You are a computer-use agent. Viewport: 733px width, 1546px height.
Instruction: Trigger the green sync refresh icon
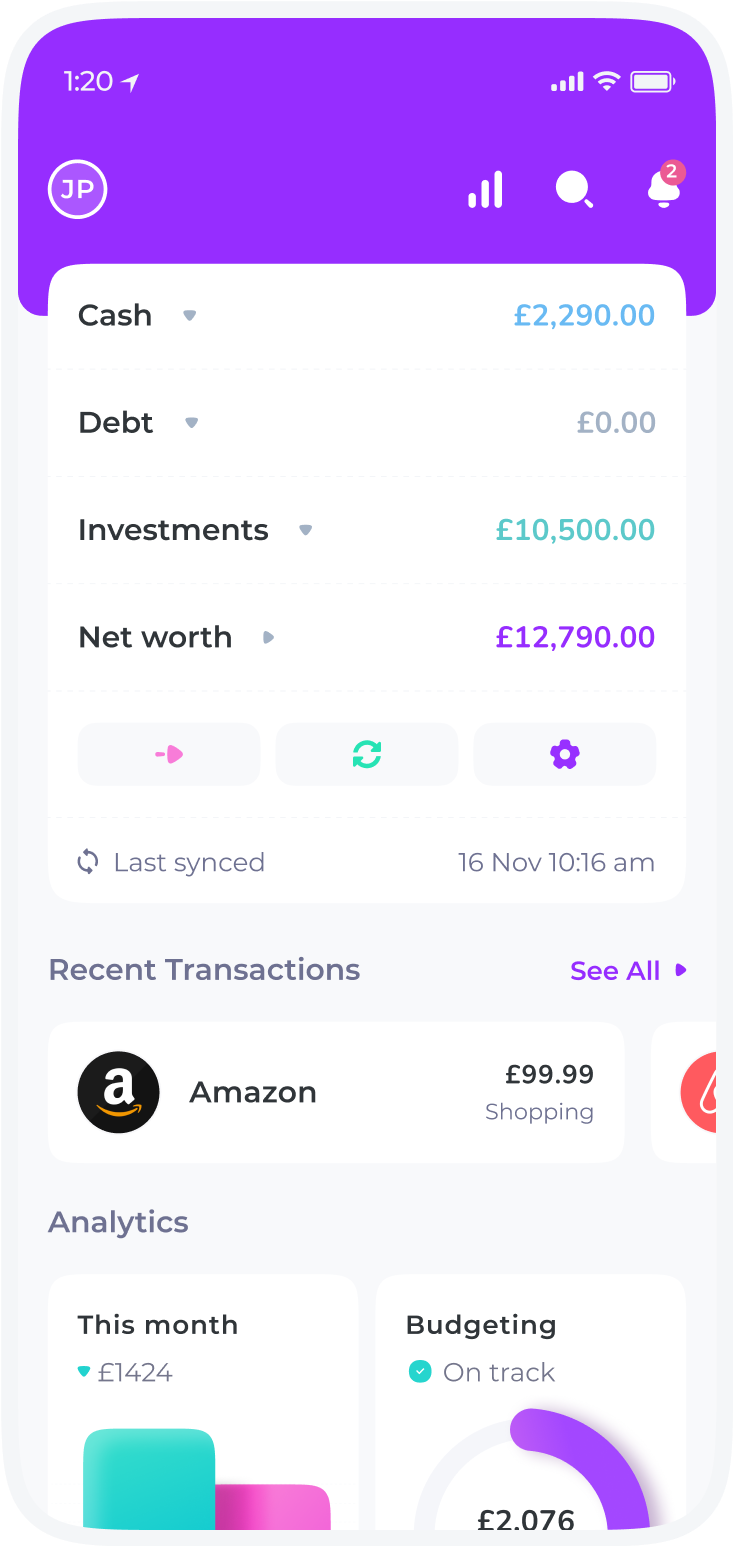[x=366, y=753]
